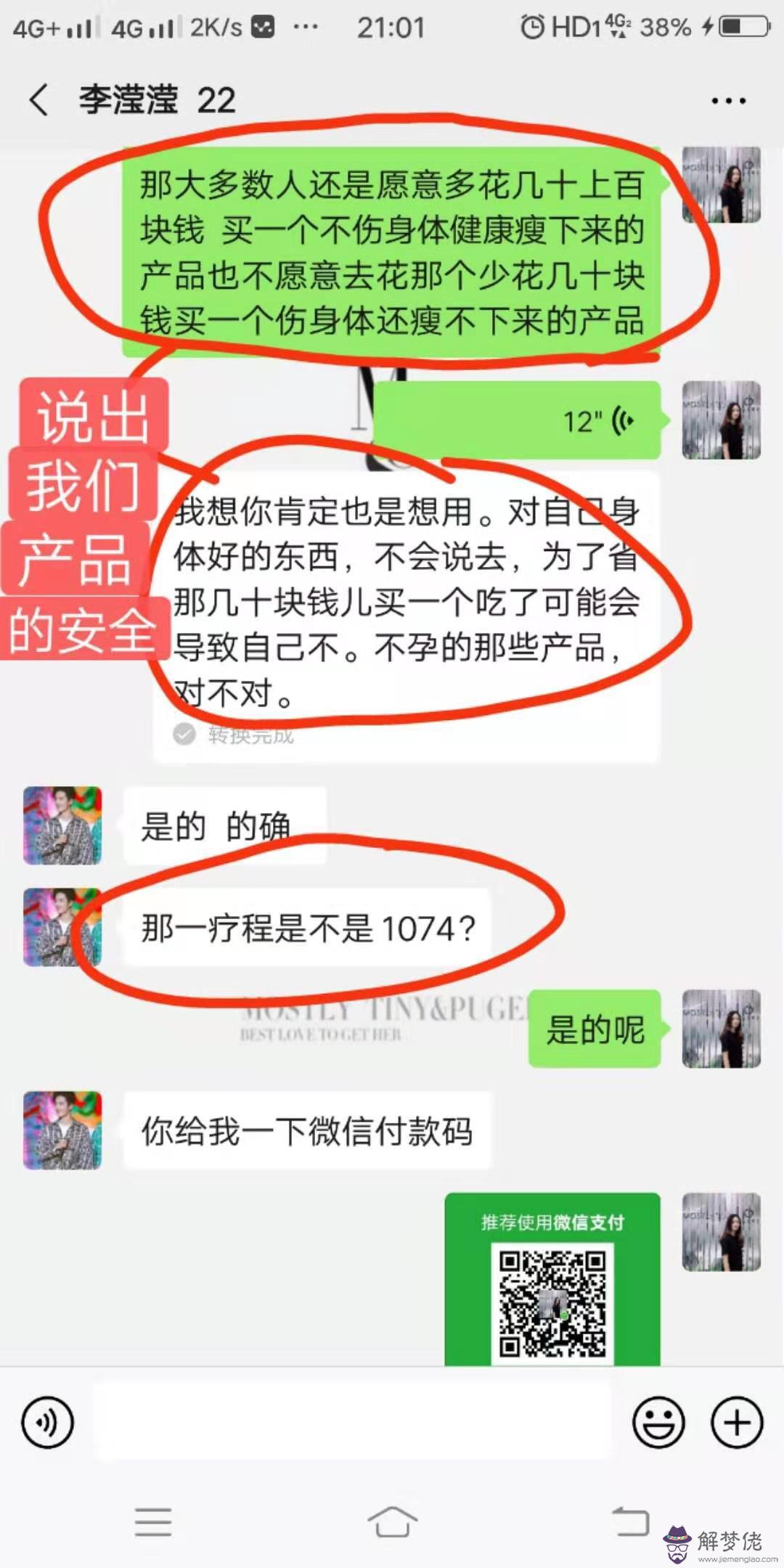The width and height of the screenshot is (784, 1568).
Task: Switch to voice input mode
Action: click(x=48, y=1422)
